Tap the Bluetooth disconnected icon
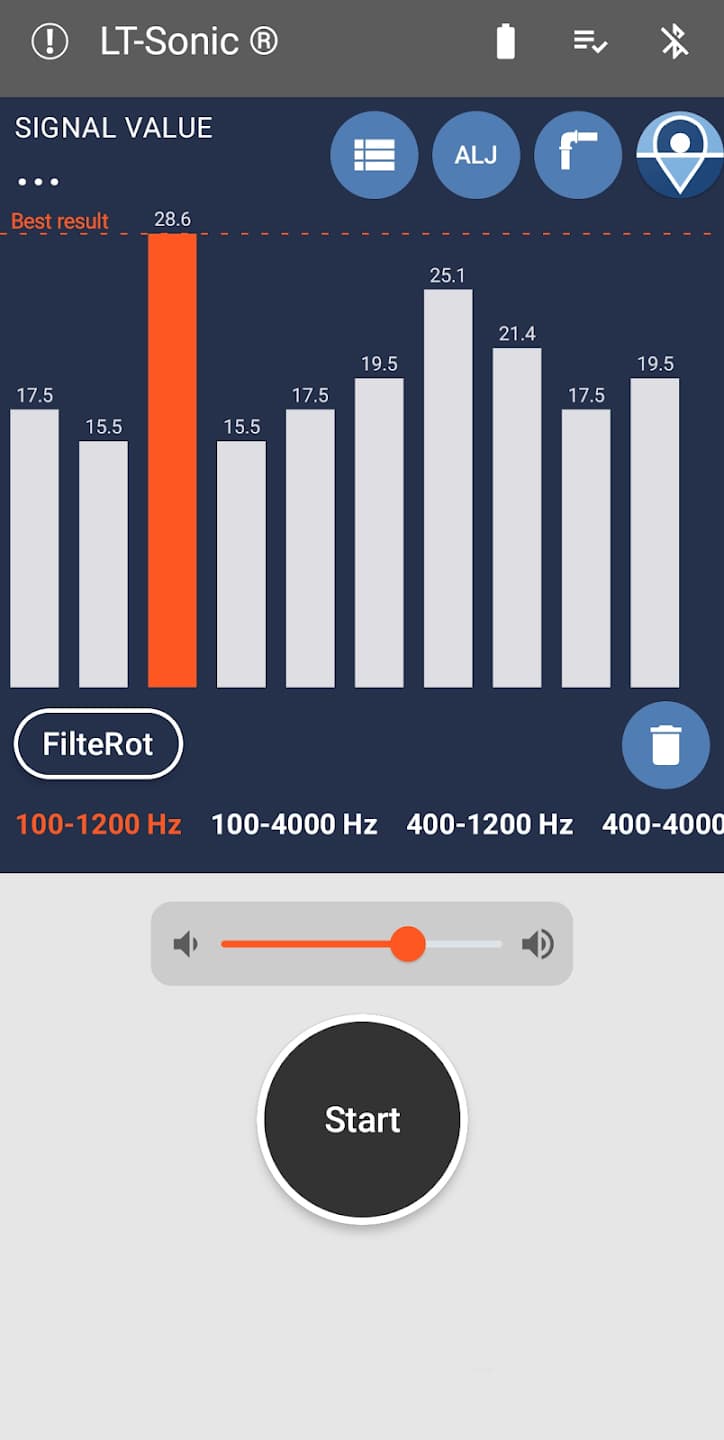This screenshot has width=724, height=1440. [675, 42]
